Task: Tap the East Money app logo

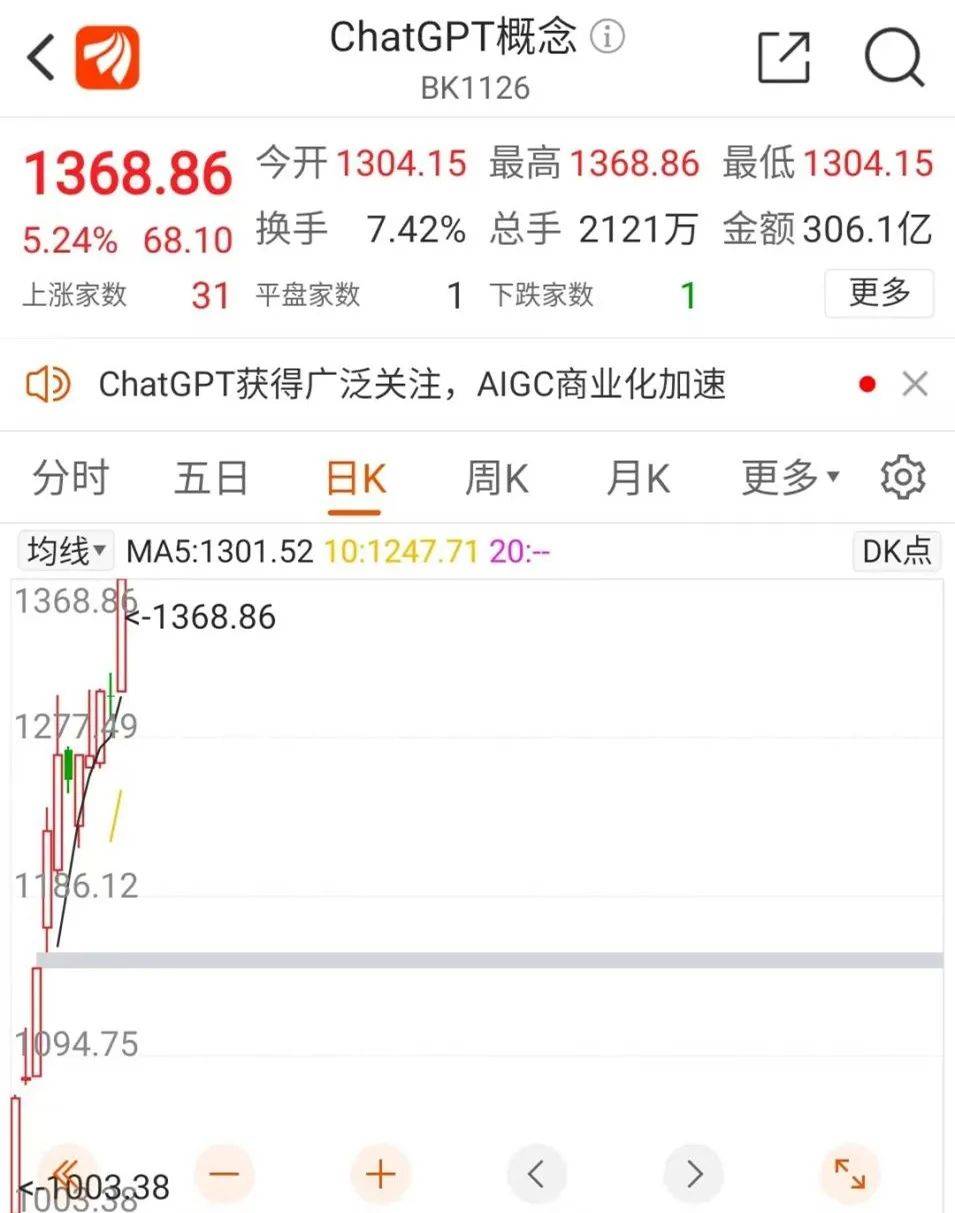Action: coord(107,58)
